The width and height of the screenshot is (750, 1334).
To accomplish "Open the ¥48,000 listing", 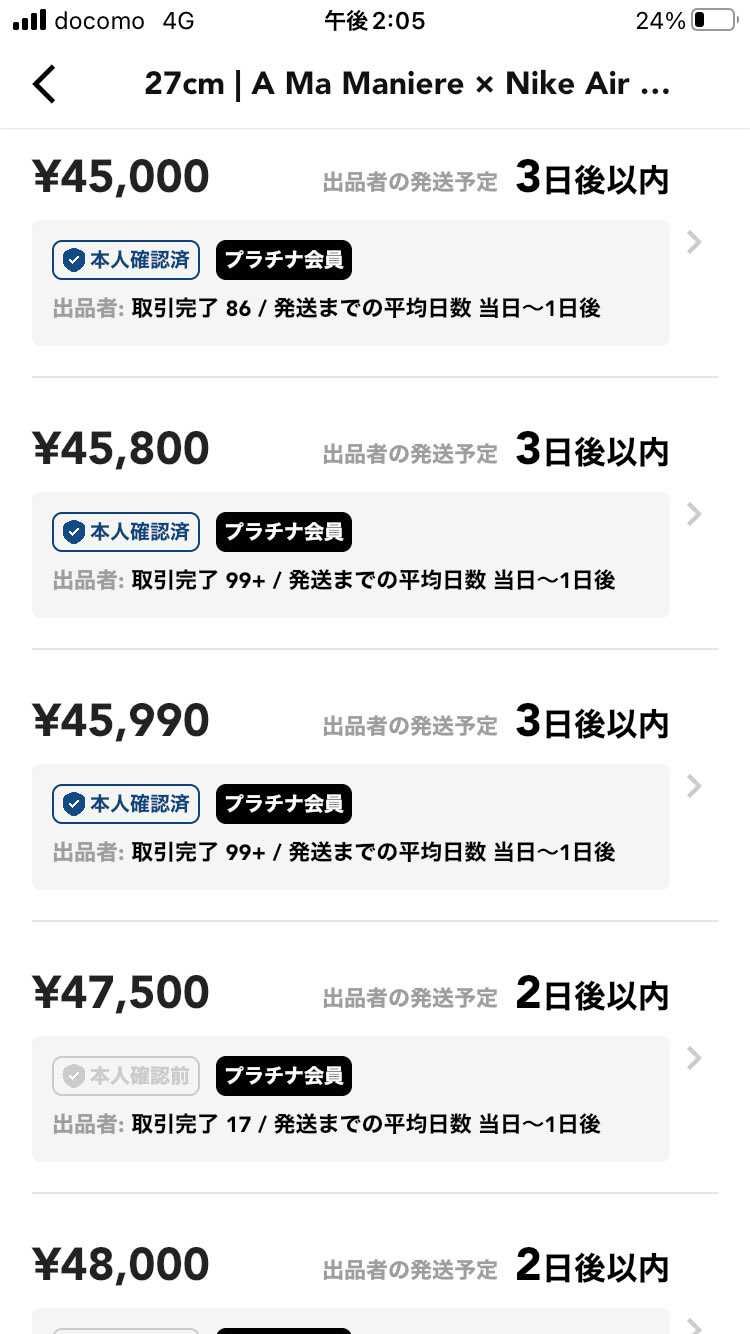I will (120, 1263).
